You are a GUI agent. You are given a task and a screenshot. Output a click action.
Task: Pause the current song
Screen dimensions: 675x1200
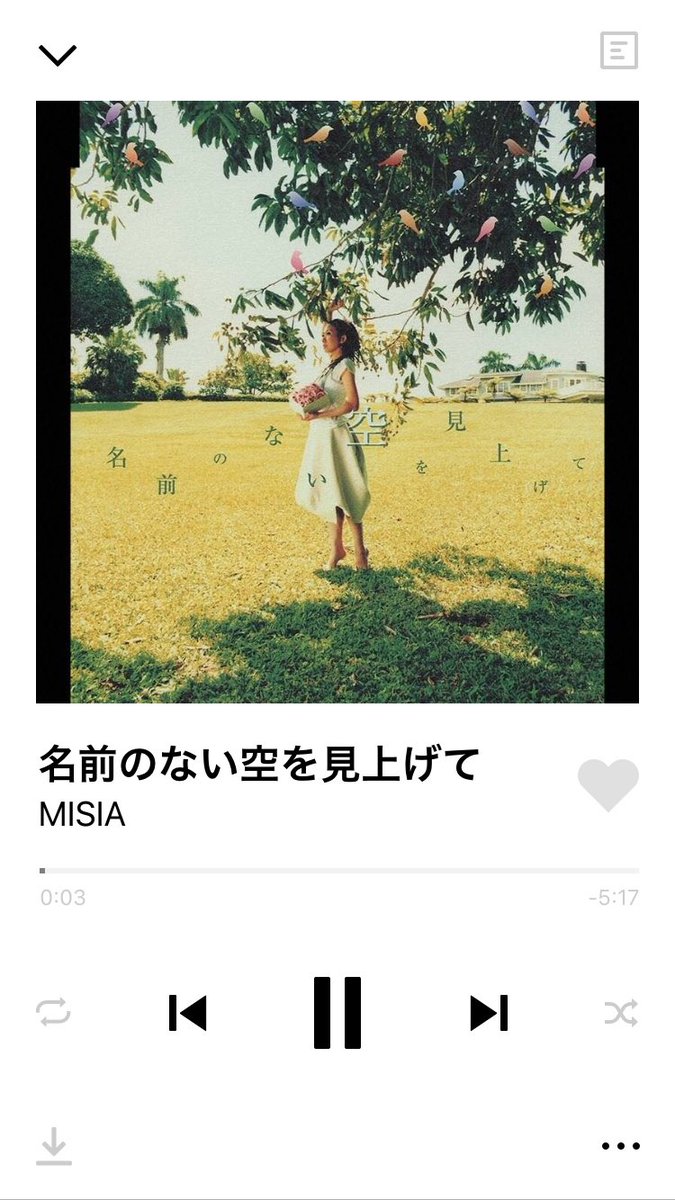[x=337, y=1013]
